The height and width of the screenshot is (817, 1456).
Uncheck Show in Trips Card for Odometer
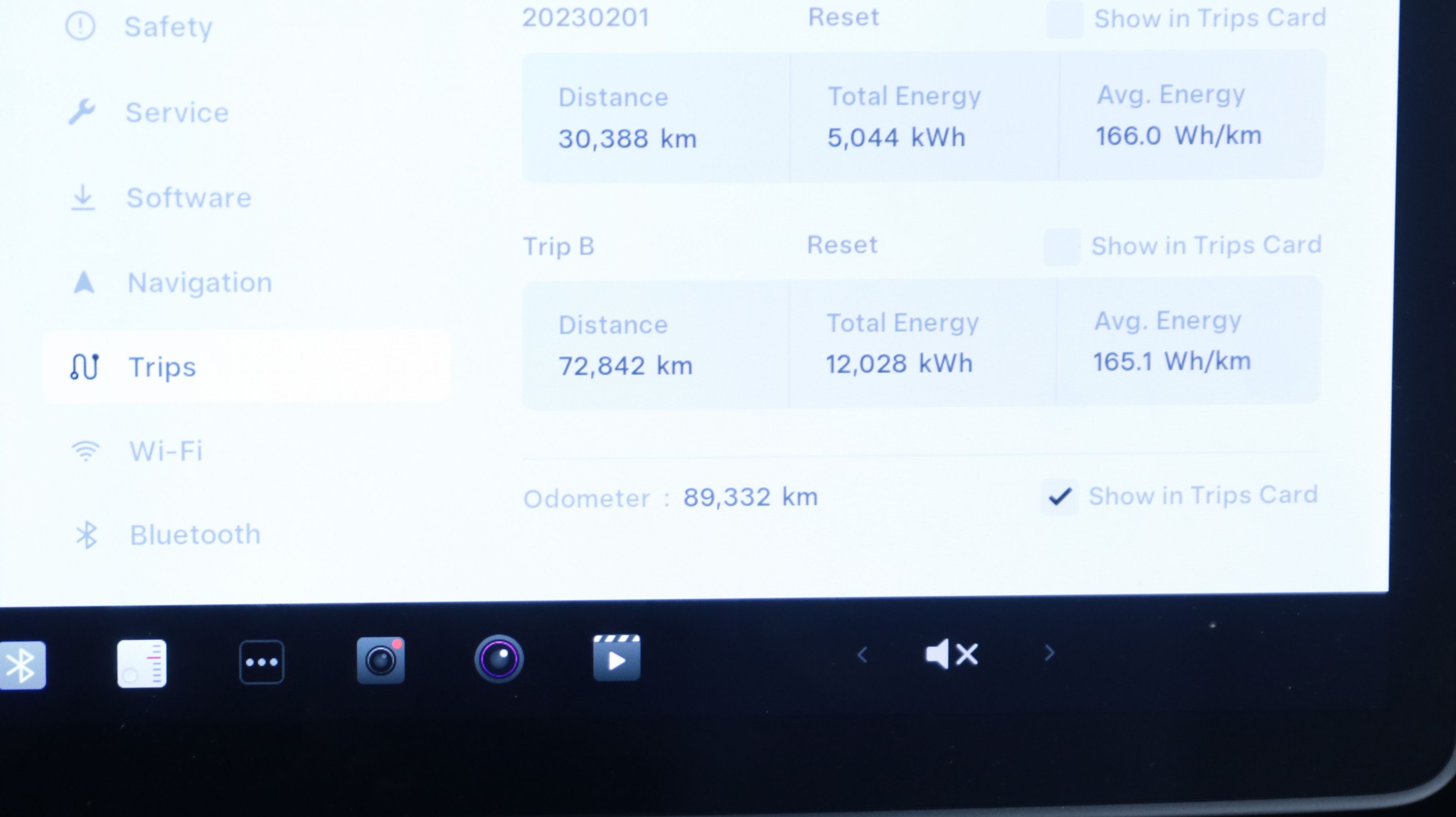point(1059,497)
